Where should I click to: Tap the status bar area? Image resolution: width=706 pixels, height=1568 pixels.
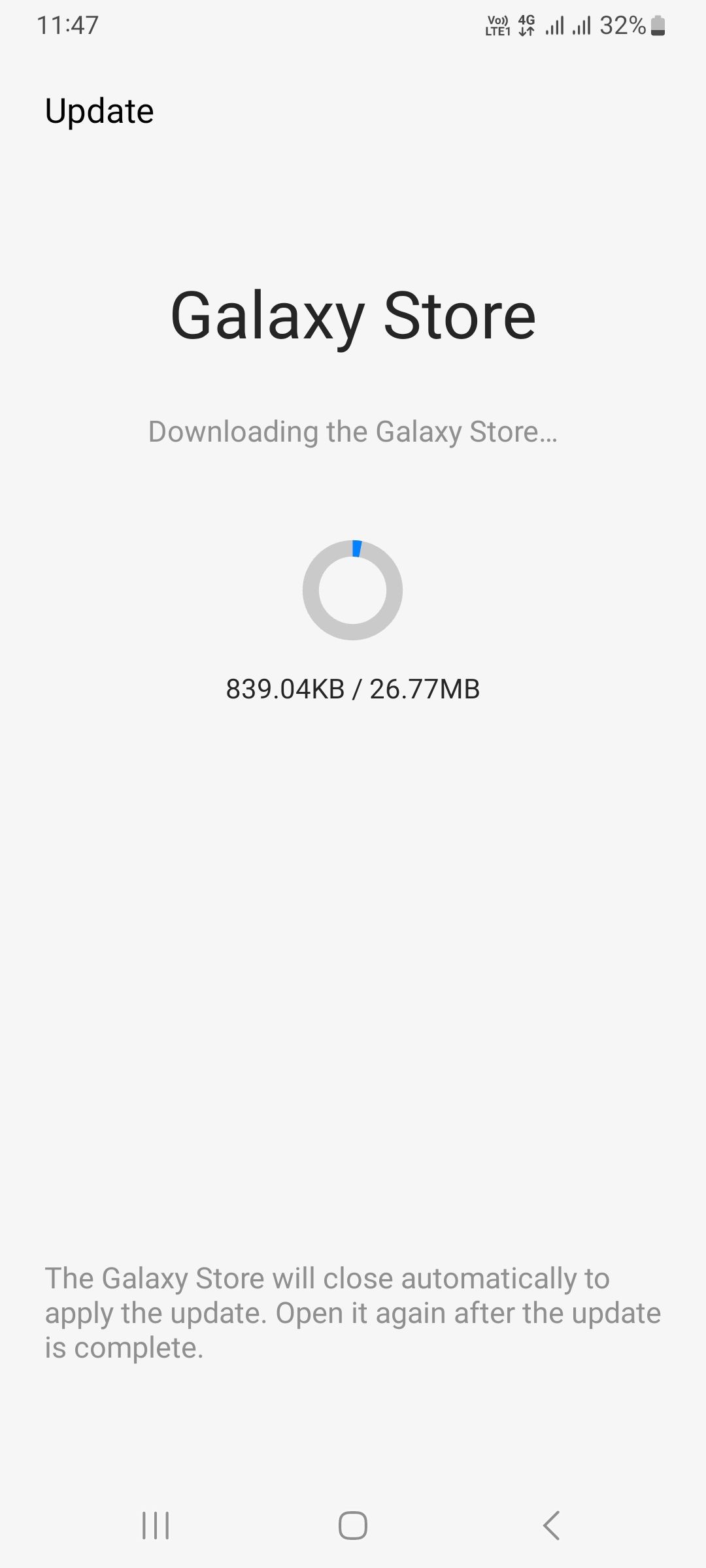tap(353, 26)
